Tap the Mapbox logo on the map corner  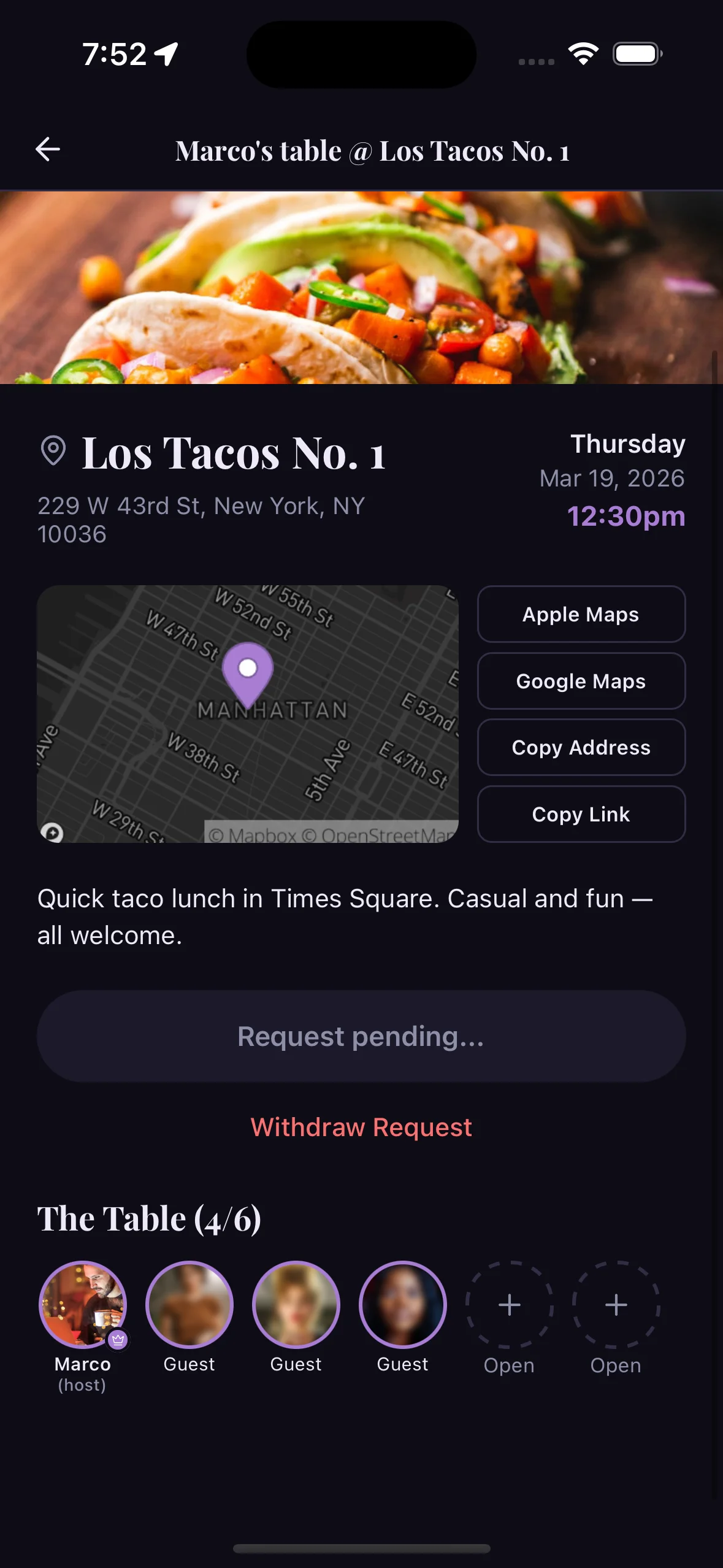tap(53, 831)
